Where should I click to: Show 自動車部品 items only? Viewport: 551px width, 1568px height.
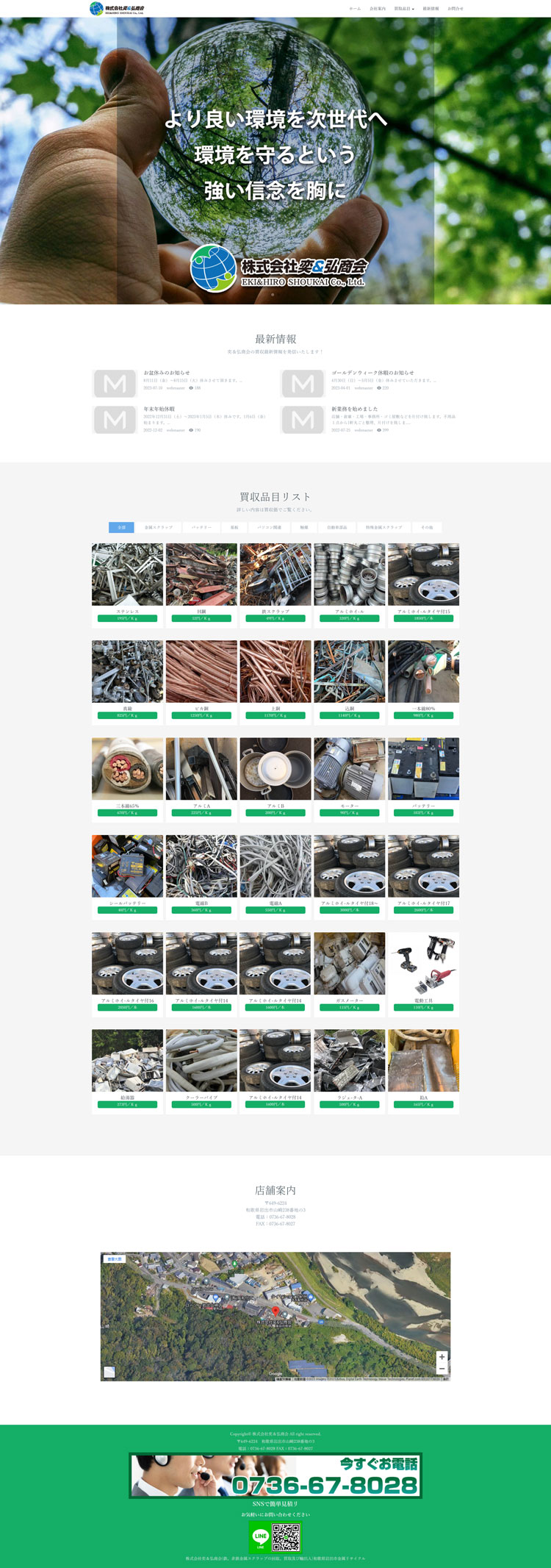tap(337, 527)
